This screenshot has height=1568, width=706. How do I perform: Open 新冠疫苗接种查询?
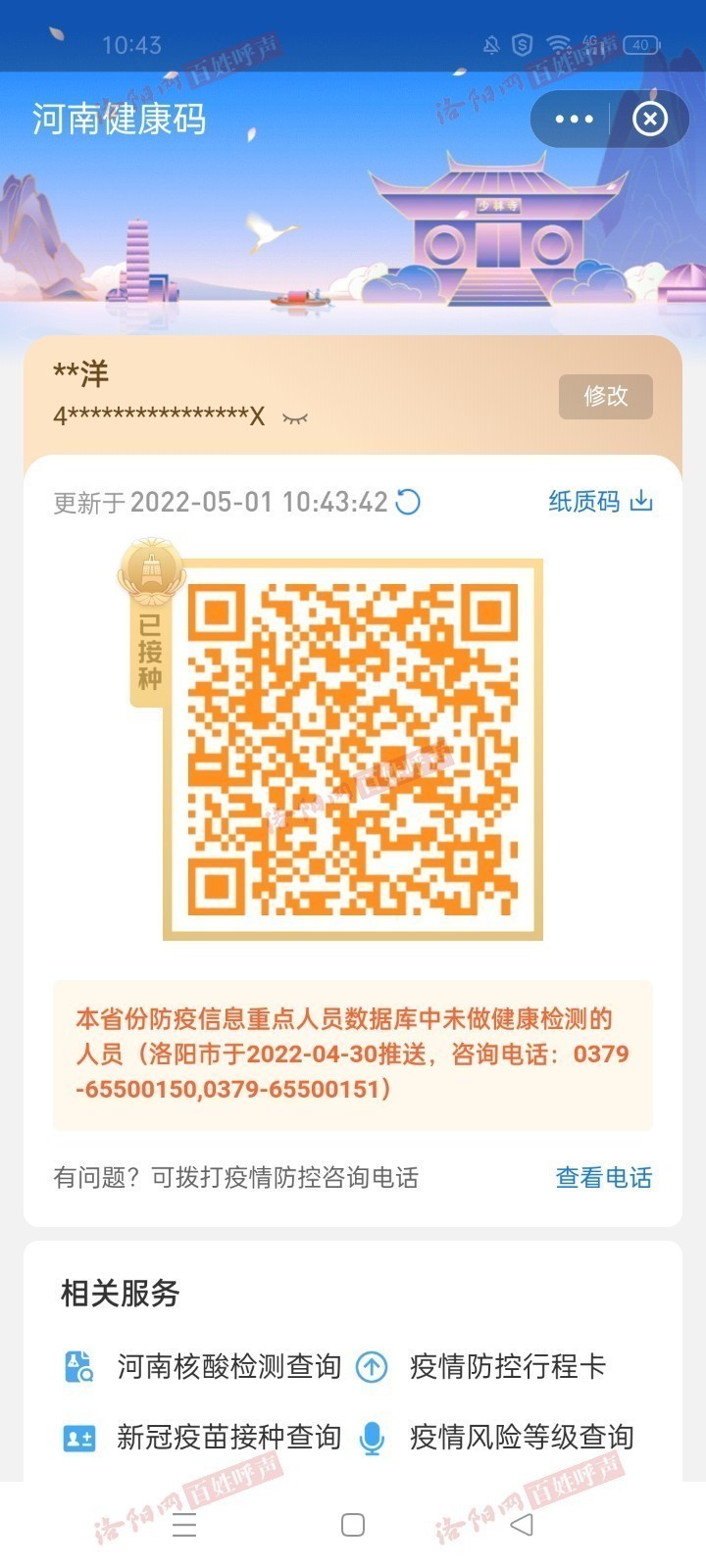click(227, 1438)
